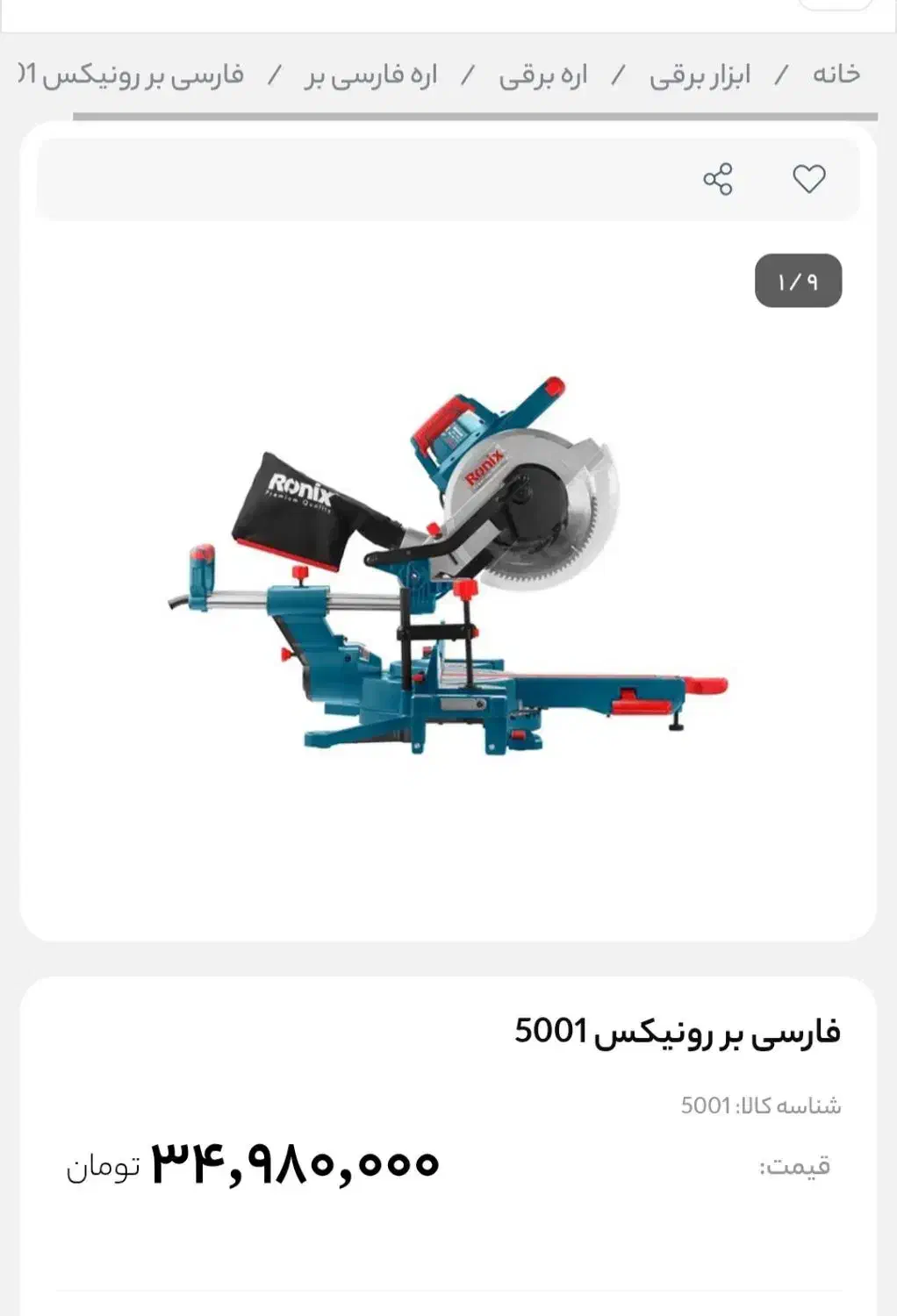Go to خانه in the breadcrumb
The image size is (897, 1316).
[836, 75]
